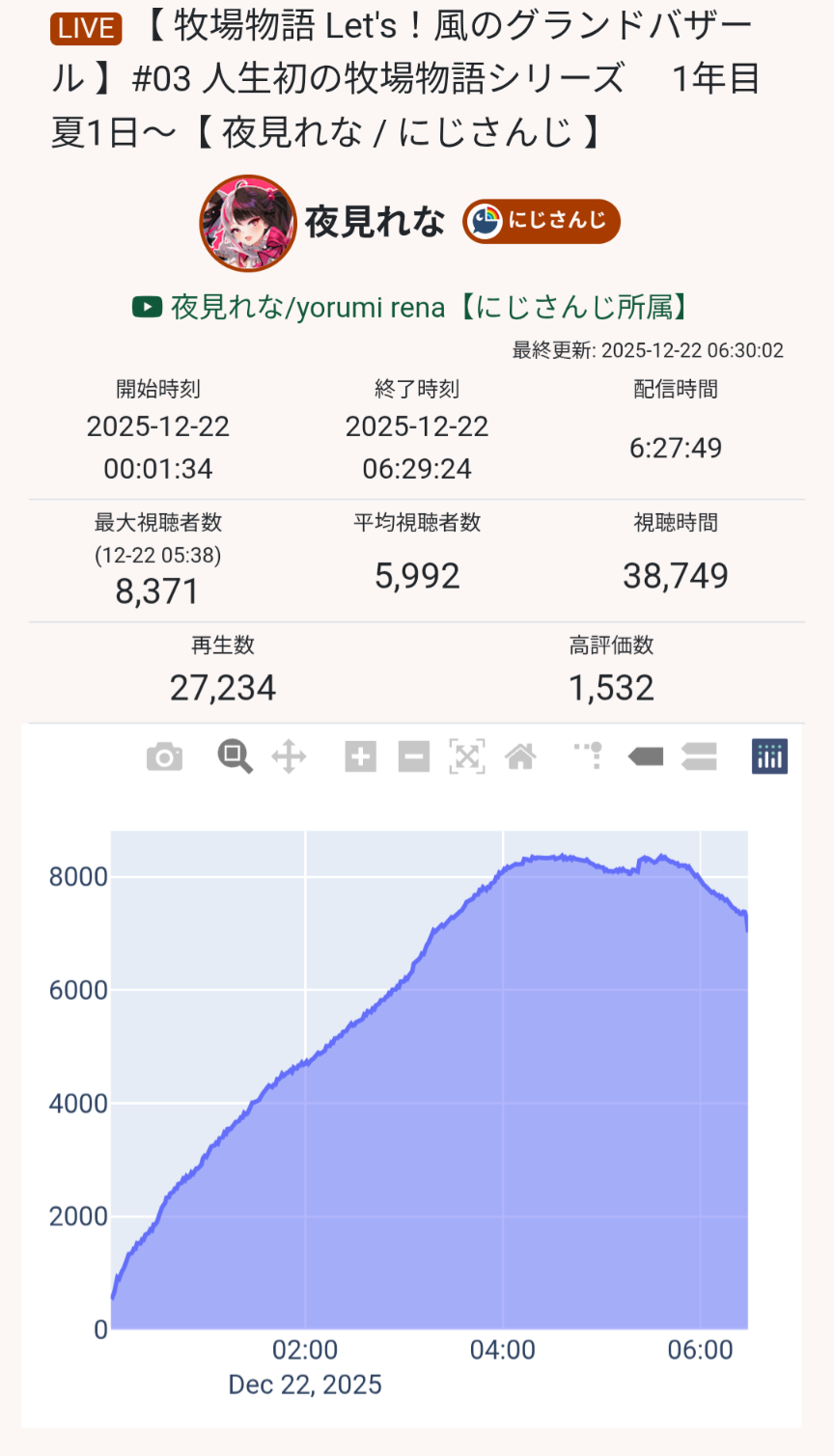Image resolution: width=834 pixels, height=1456 pixels.
Task: Toggle spike lines on the chart
Action: pos(589,755)
